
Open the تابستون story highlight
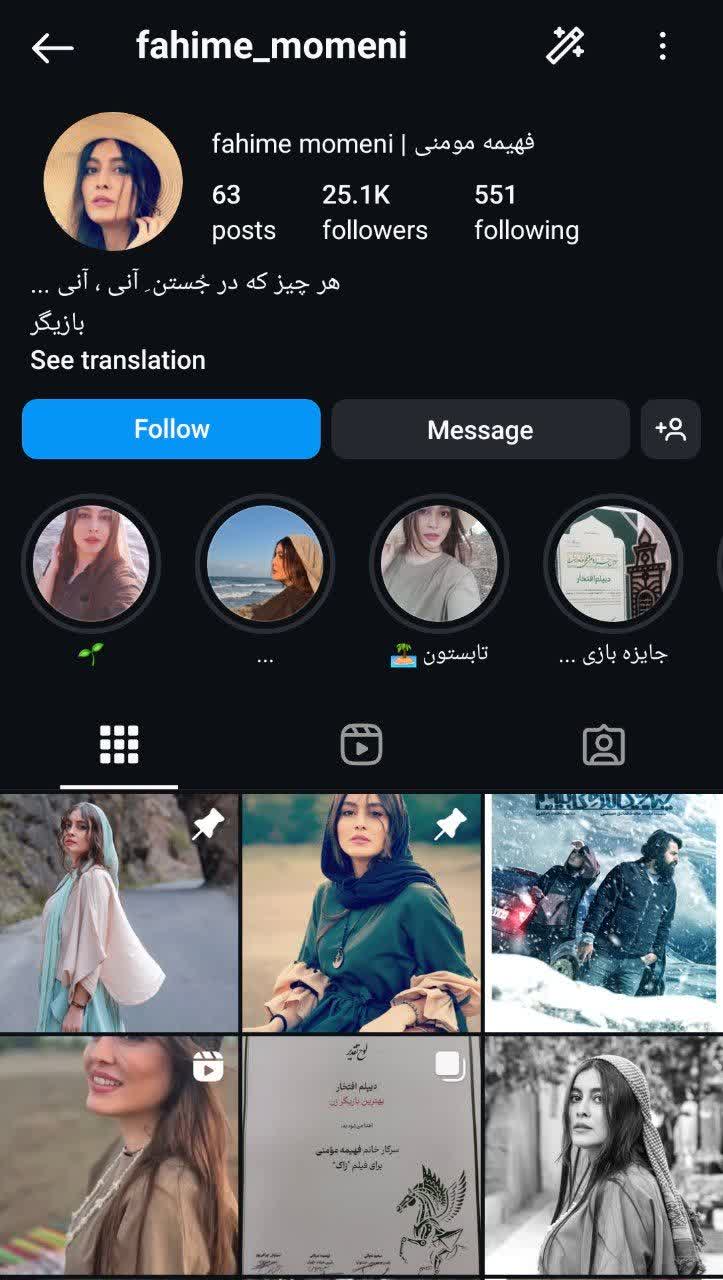[x=438, y=563]
